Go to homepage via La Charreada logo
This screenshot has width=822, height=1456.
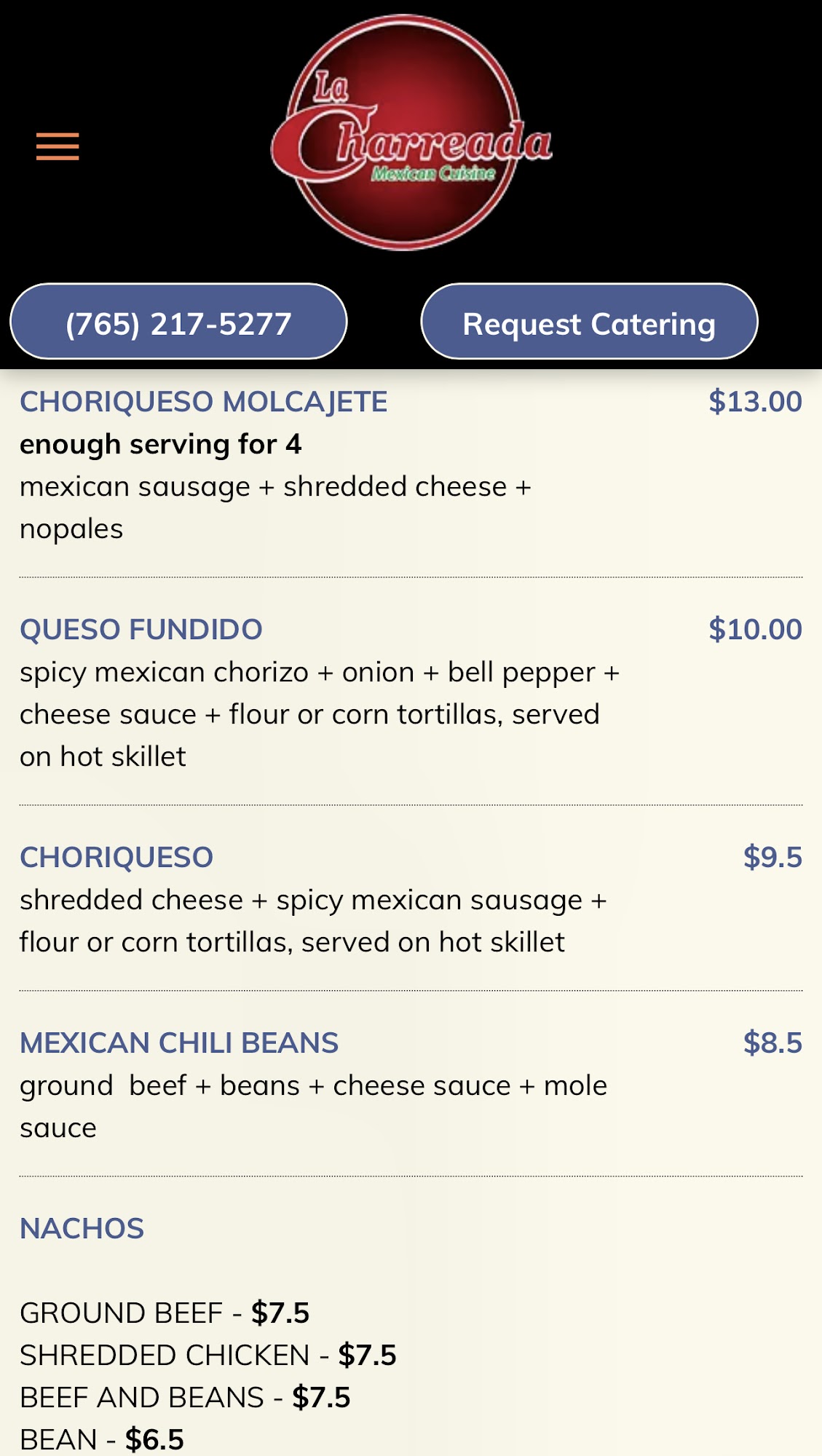(x=410, y=133)
